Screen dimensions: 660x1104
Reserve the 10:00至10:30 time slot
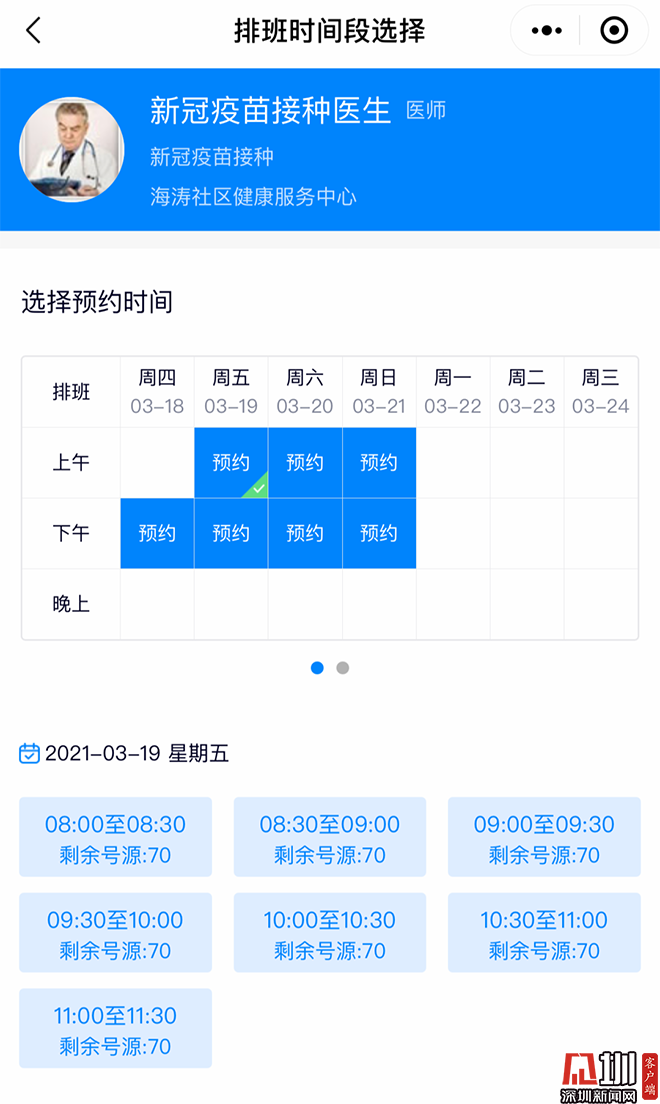330,933
